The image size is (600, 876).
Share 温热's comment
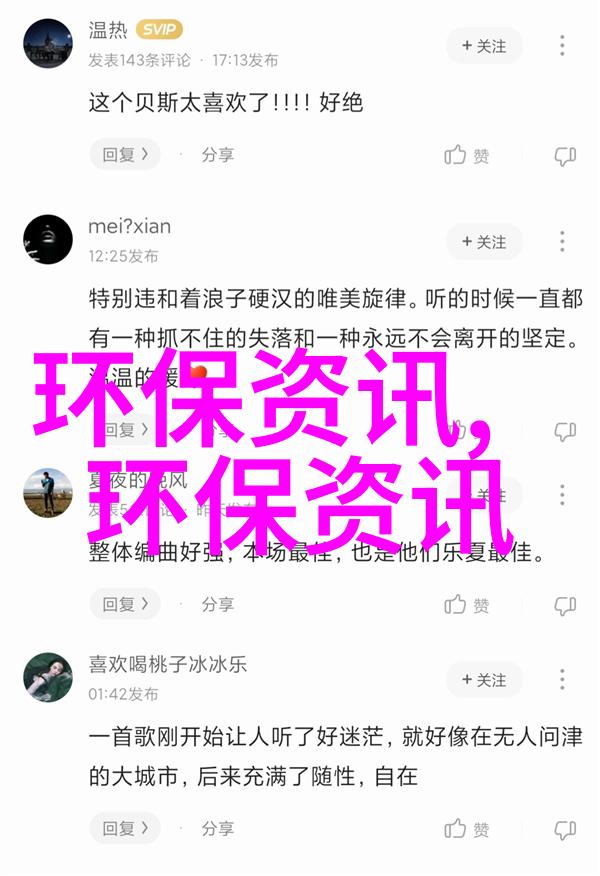tap(217, 155)
